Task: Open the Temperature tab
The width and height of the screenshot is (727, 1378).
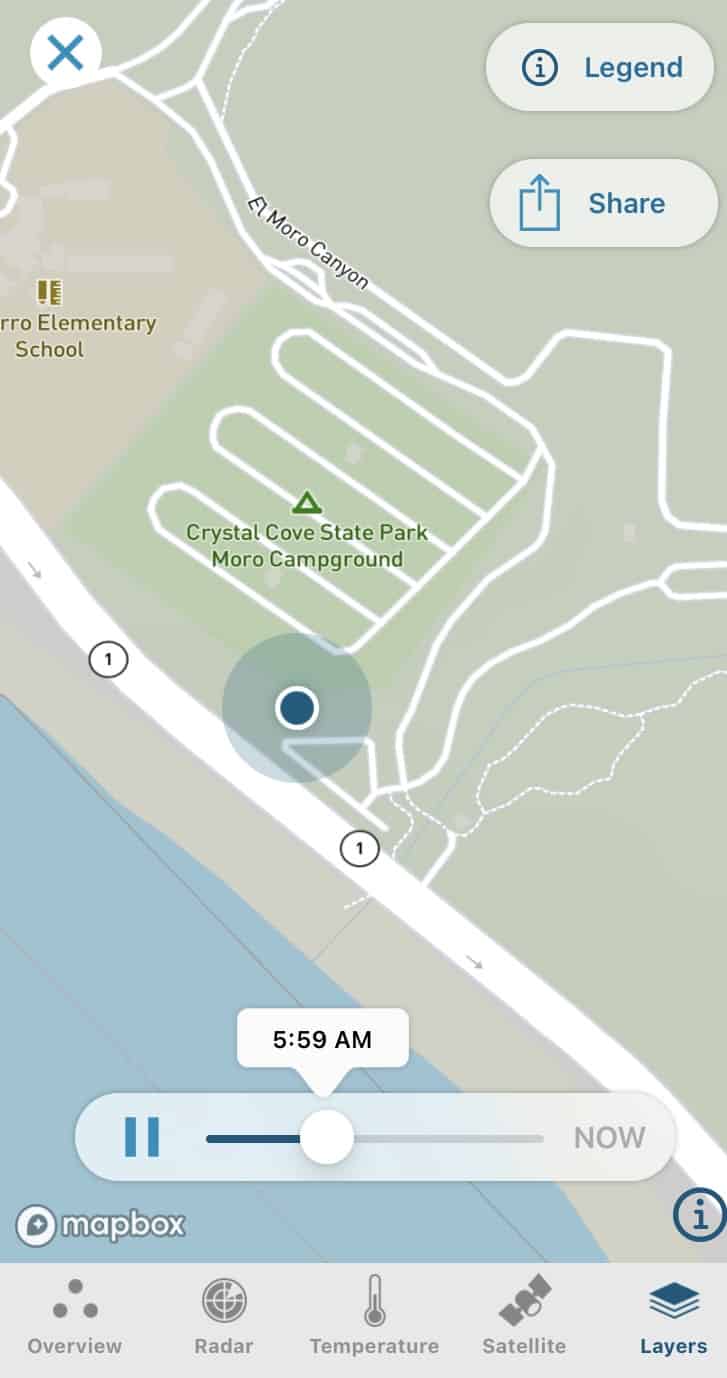Action: pos(374,1315)
